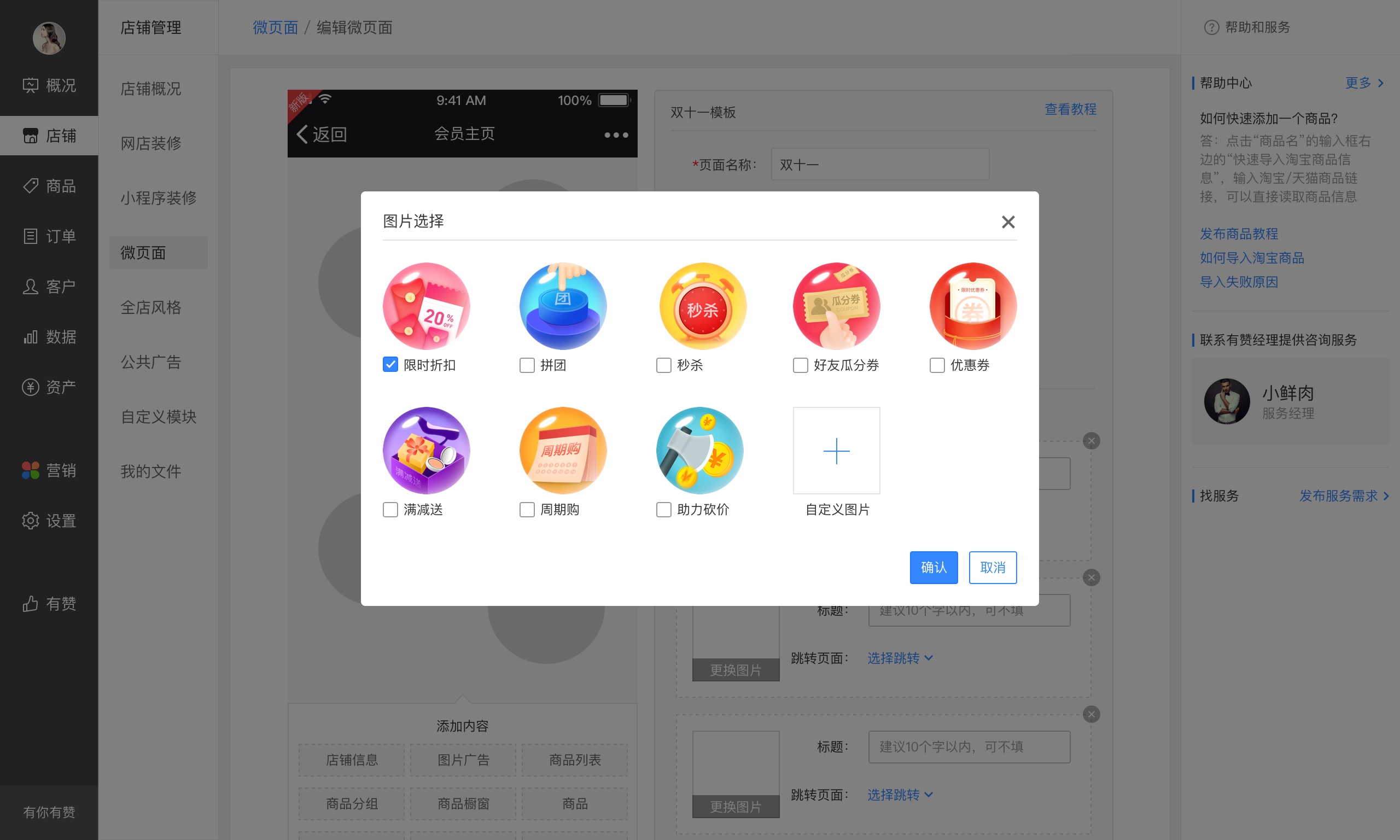1400x840 pixels.
Task: Tick the 好友瓜分券 checkbox
Action: tap(800, 365)
